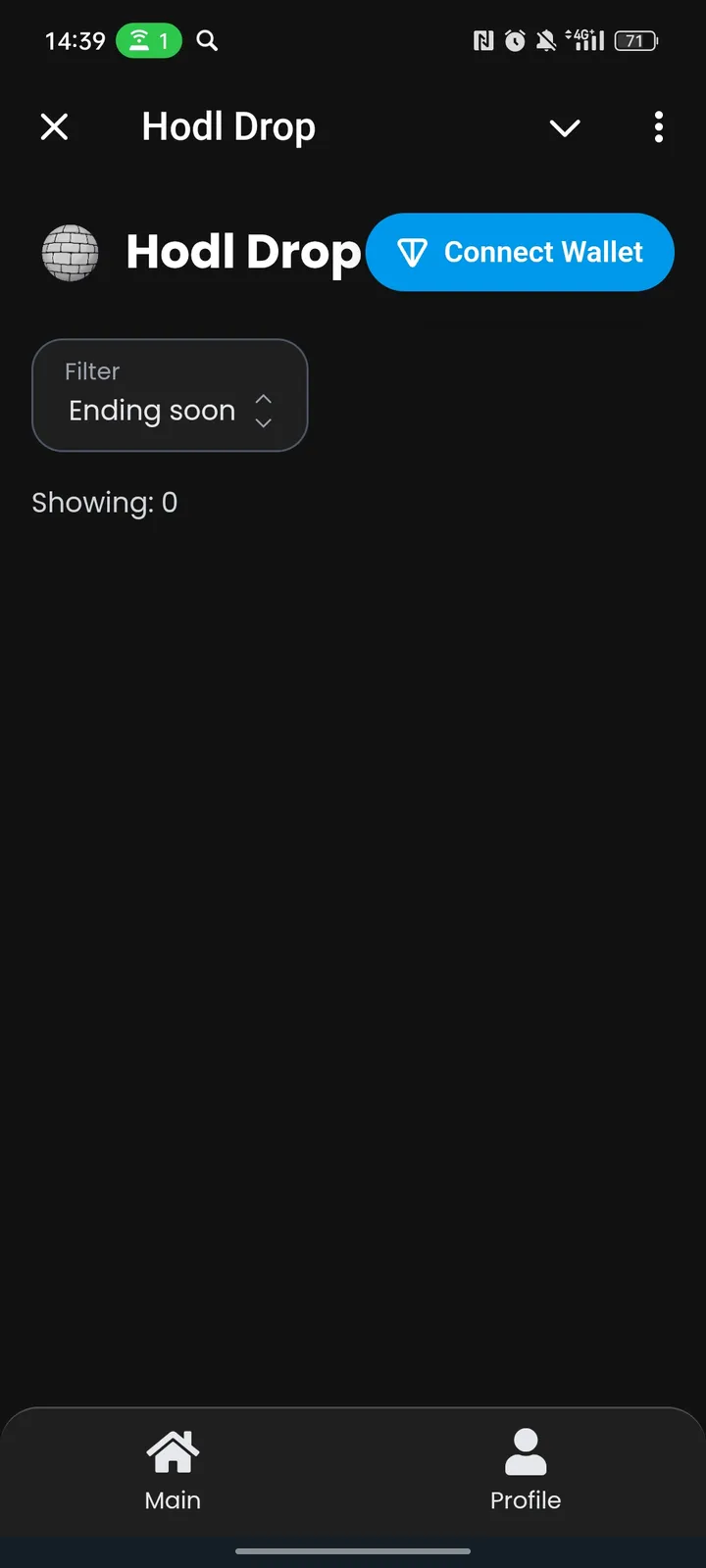
Task: Expand the chevron beside the Hodl Drop title
Action: [565, 127]
